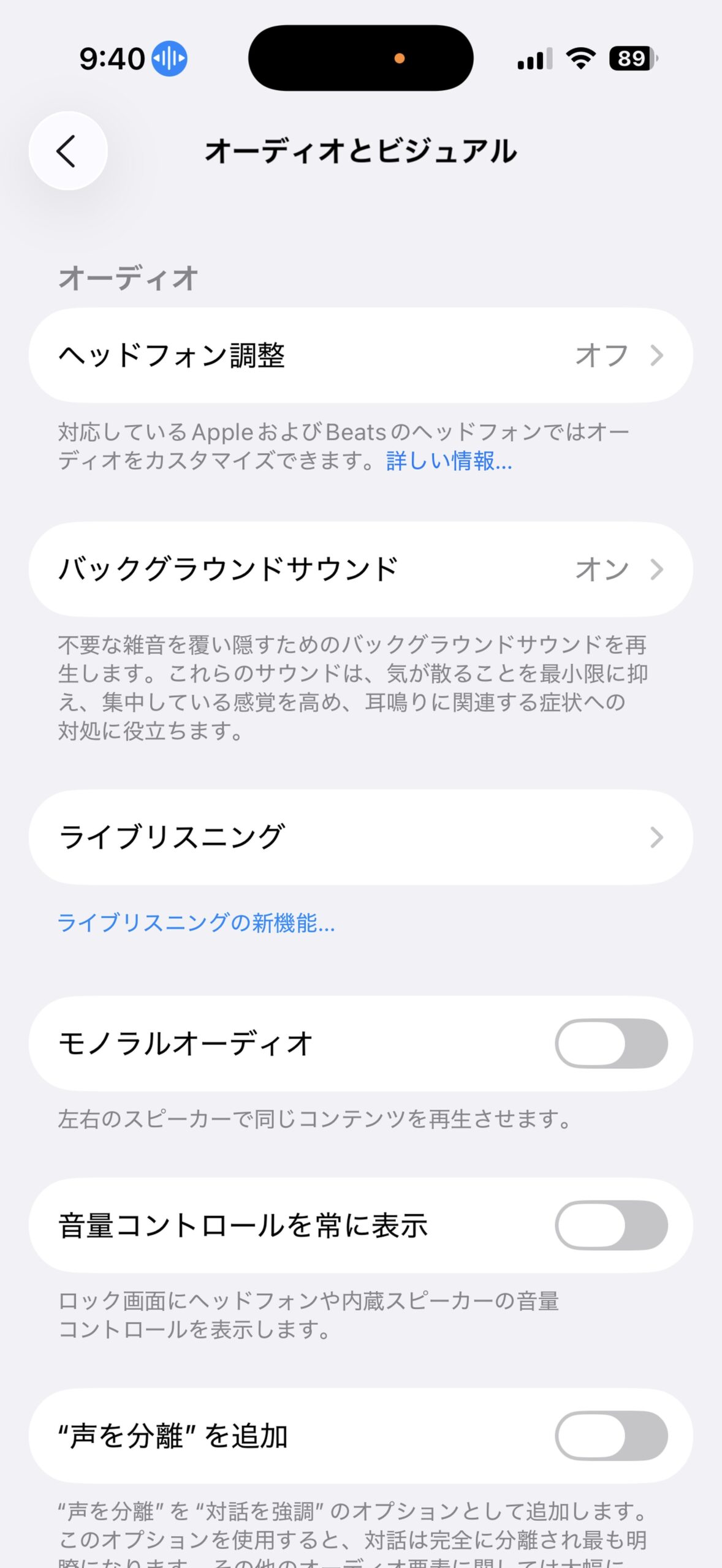Open バックグラウンドサウンド settings
Image resolution: width=722 pixels, height=1568 pixels.
[360, 569]
